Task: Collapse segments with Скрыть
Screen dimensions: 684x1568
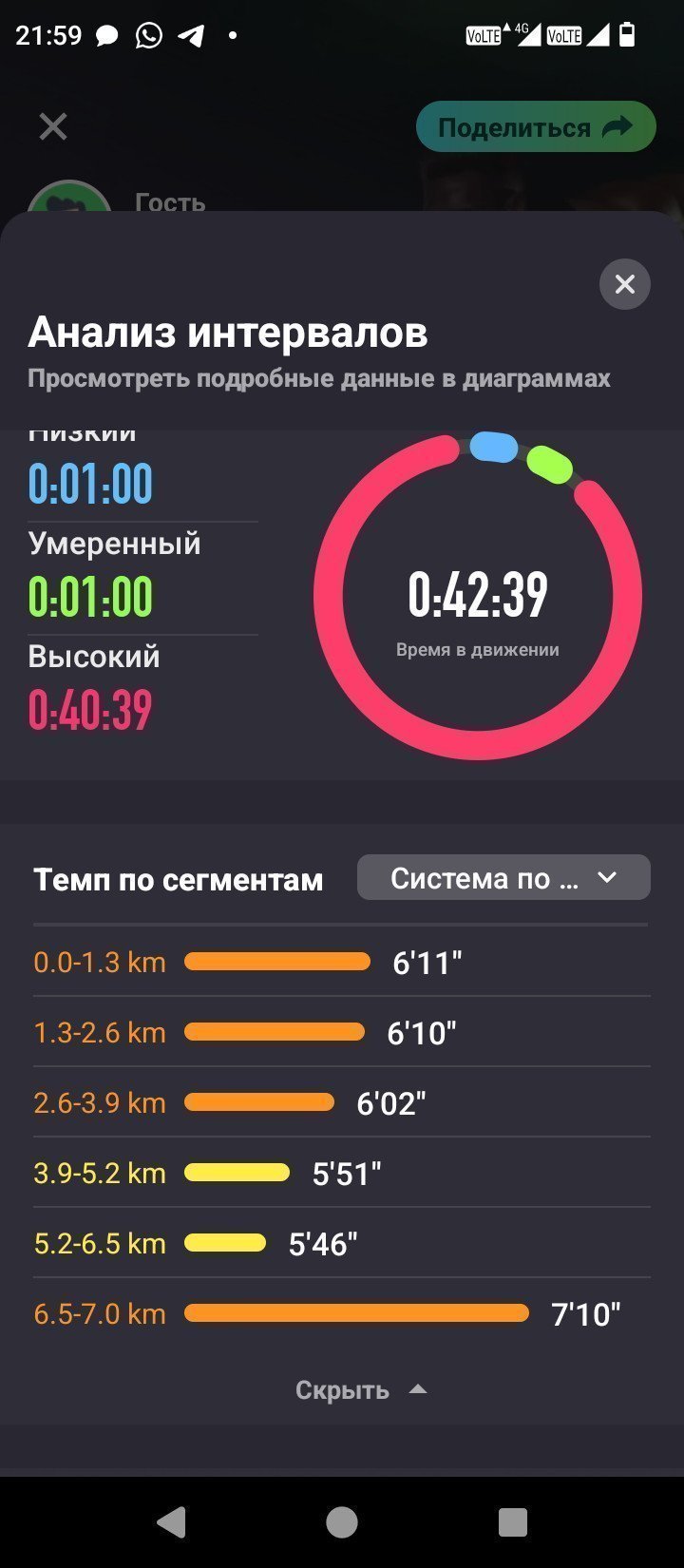Action: click(360, 1389)
